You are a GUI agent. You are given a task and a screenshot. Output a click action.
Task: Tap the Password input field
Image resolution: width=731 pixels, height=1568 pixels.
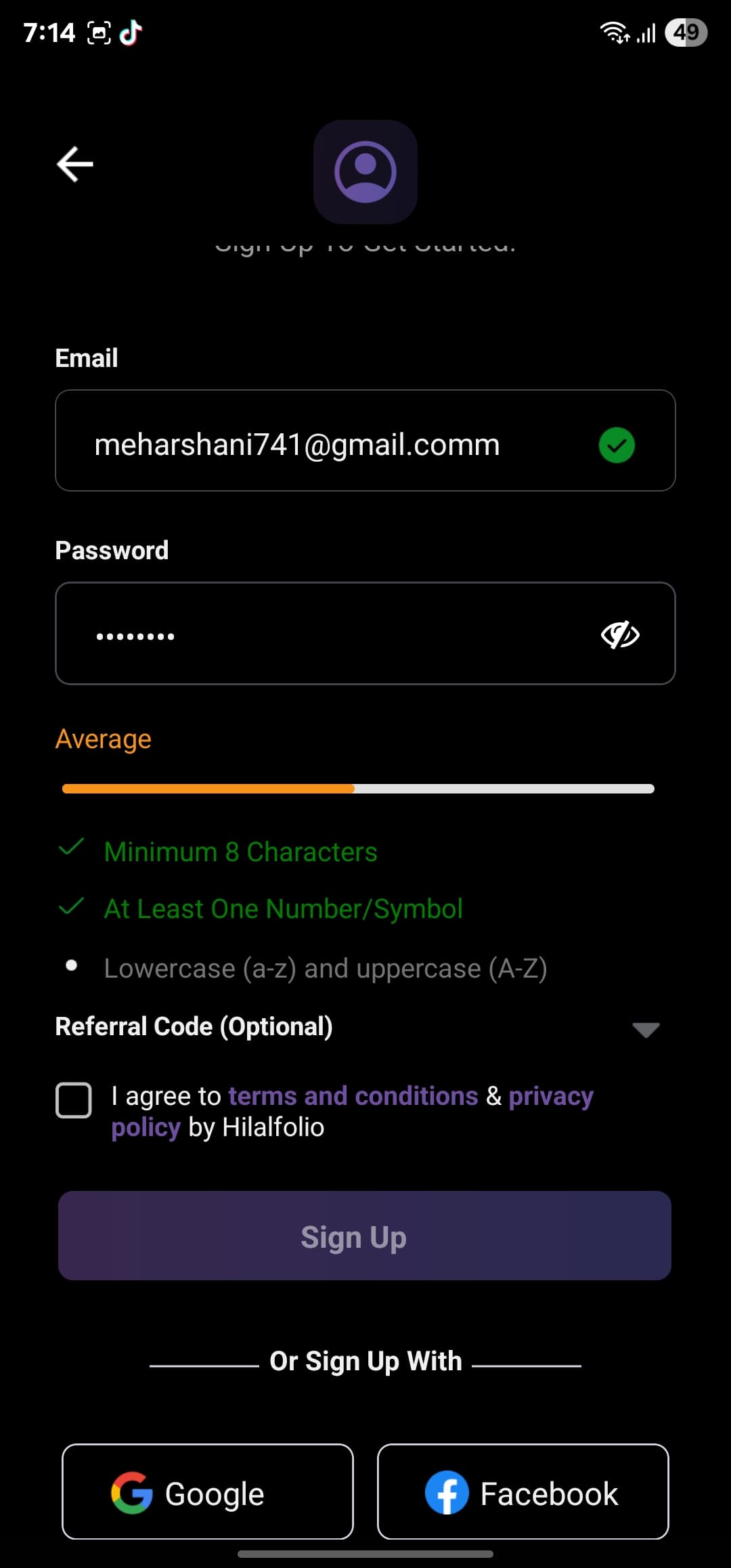(365, 633)
